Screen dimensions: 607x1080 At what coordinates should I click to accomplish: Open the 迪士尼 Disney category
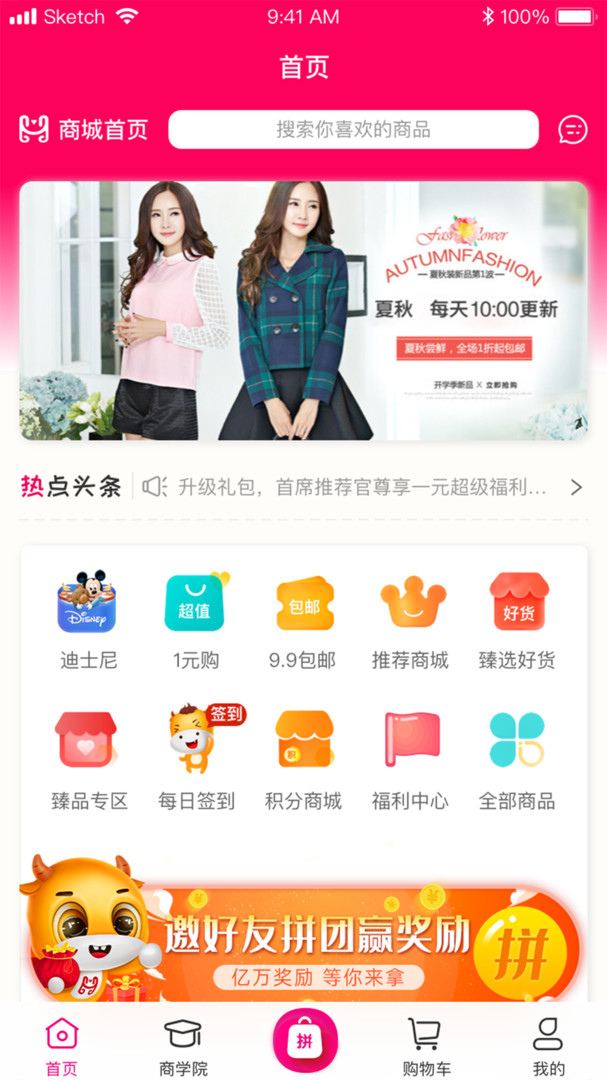pyautogui.click(x=88, y=620)
